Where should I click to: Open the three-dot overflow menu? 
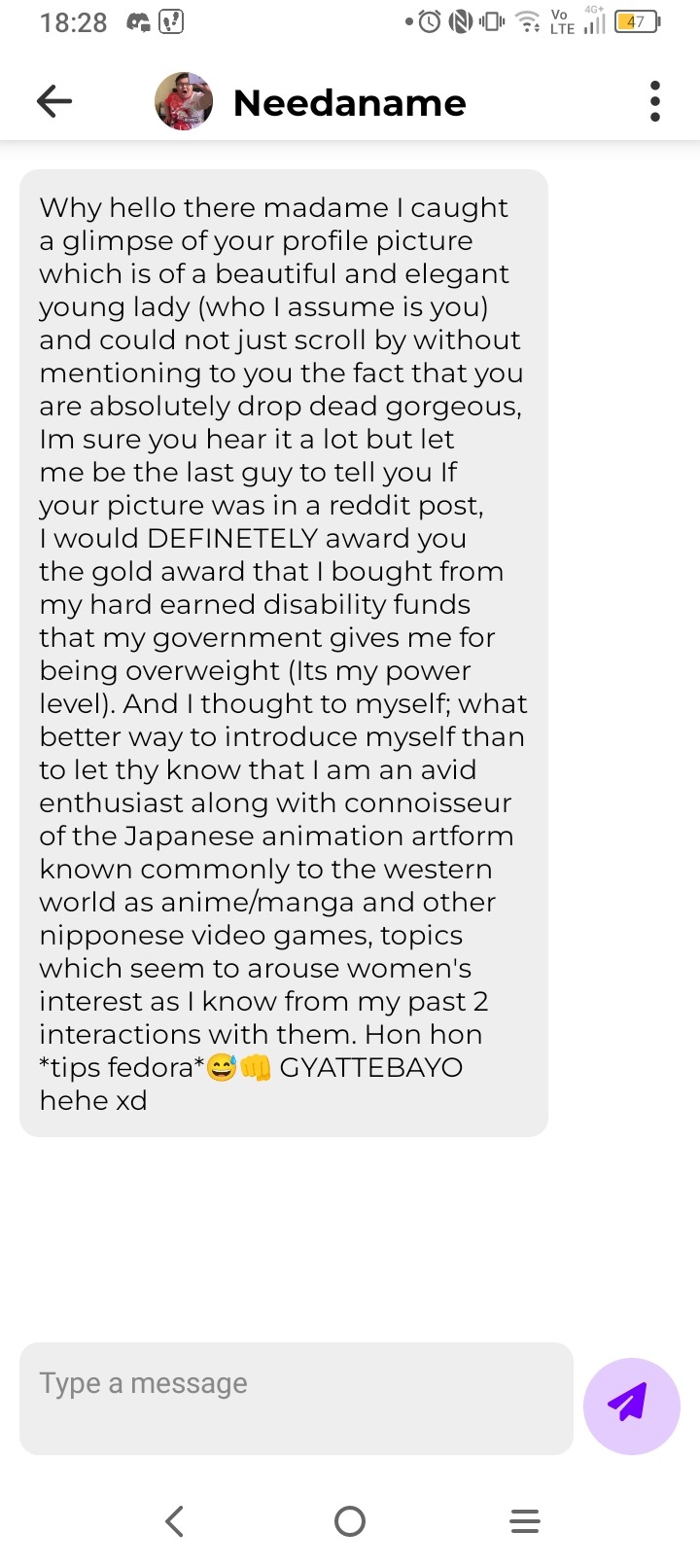click(655, 101)
